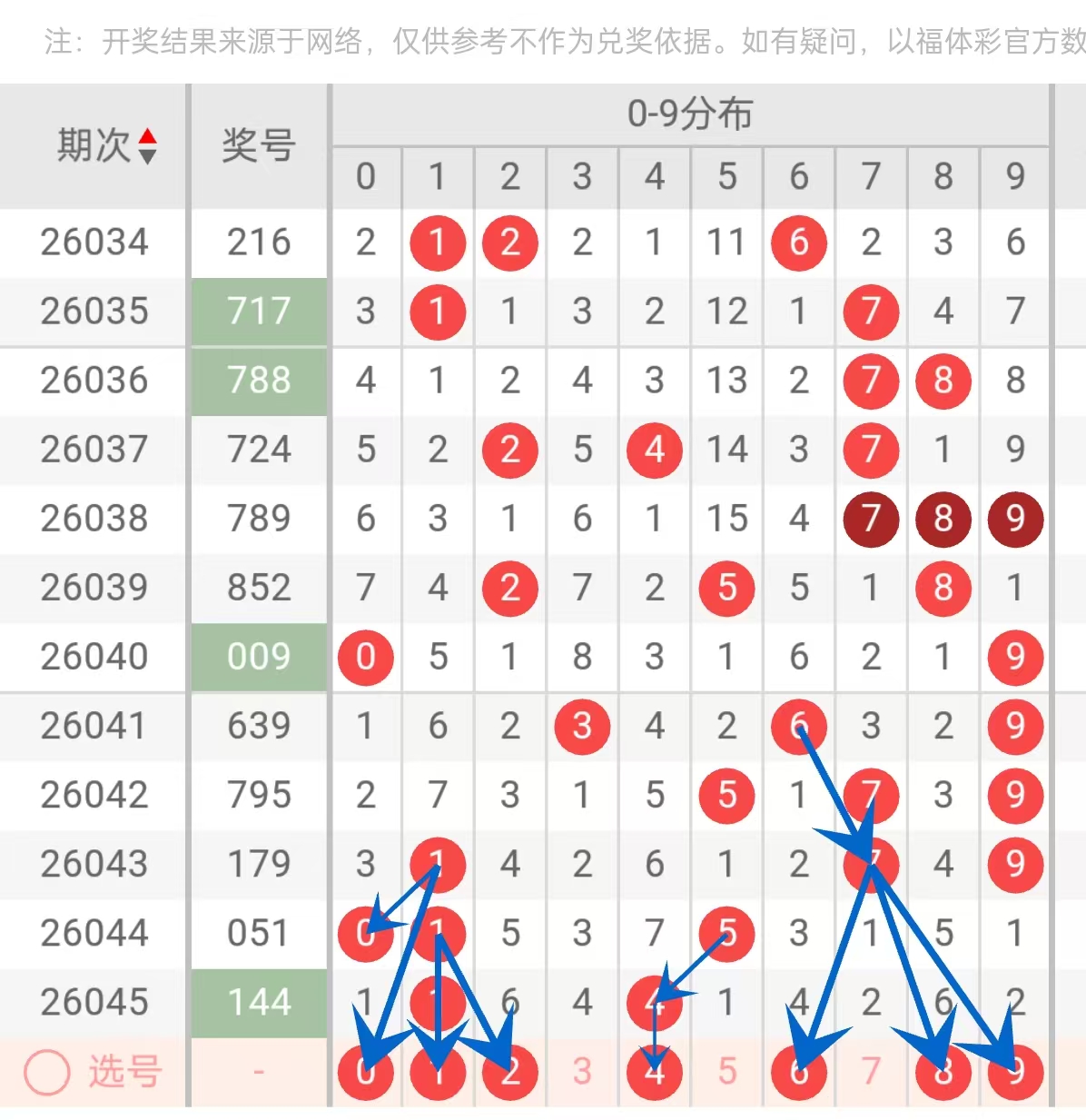The image size is (1086, 1120).
Task: Click the red circled 6 in row 26034
Action: point(798,243)
